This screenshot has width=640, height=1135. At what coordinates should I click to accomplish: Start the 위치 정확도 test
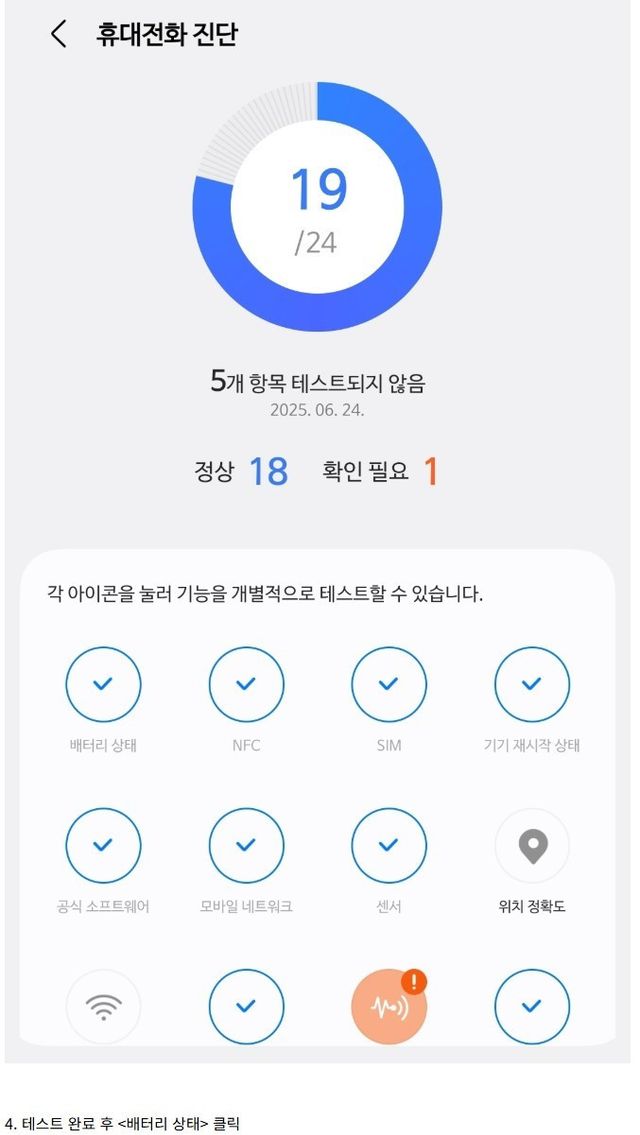532,846
